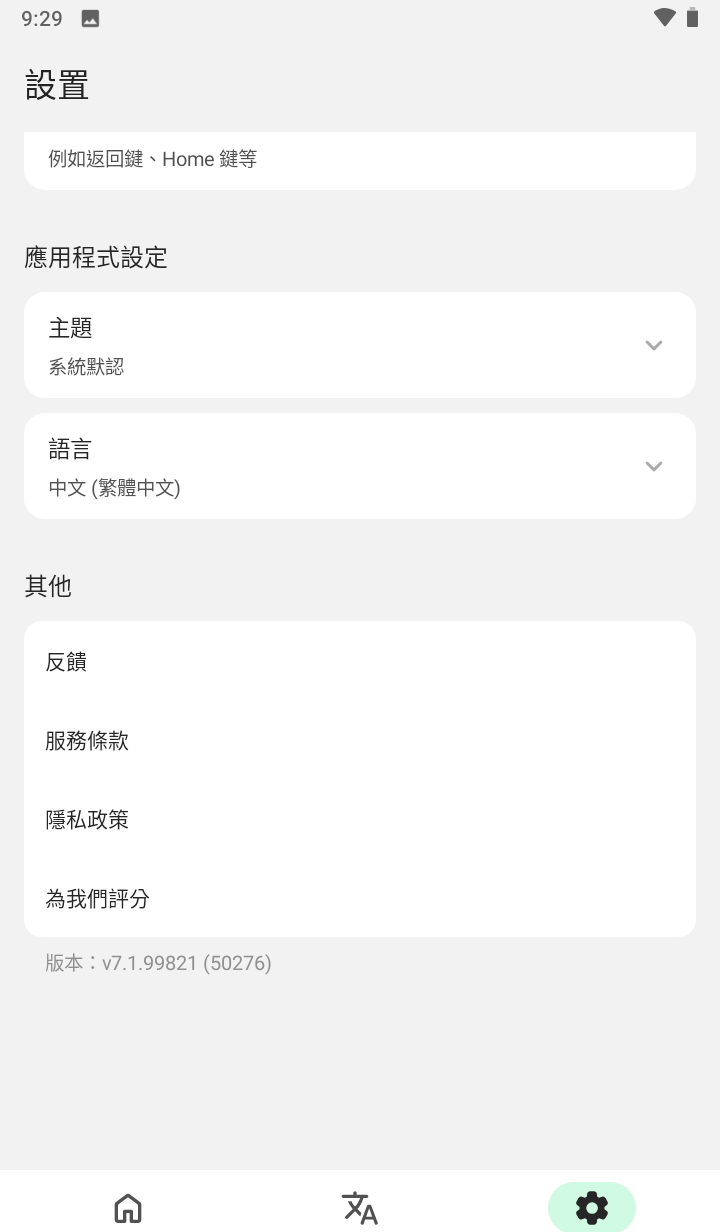Tap the Wi-Fi icon in the status bar
Screen dimensions: 720x1232
point(662,17)
